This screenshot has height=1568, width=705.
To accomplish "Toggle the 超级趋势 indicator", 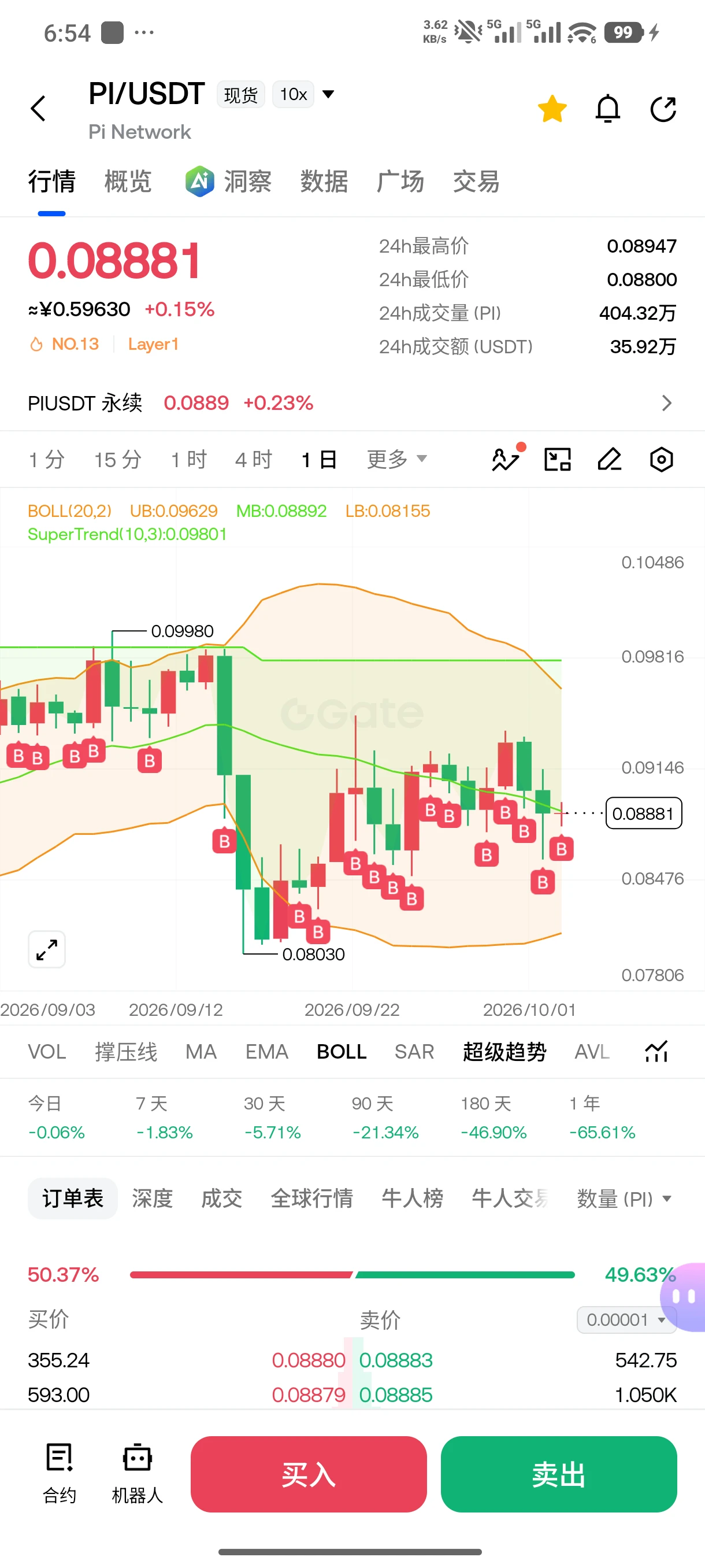I will pos(504,1051).
